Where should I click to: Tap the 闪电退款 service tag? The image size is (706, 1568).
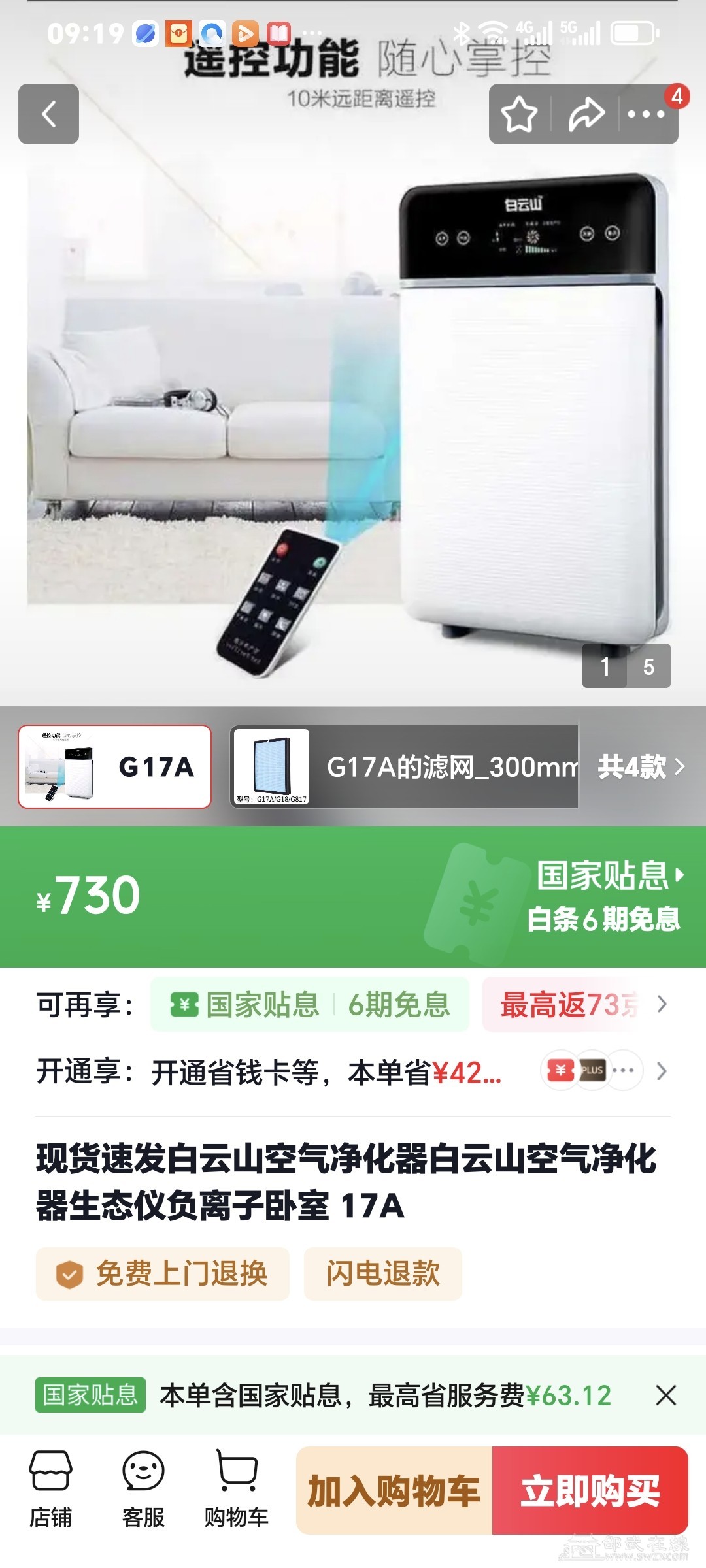click(x=383, y=1273)
